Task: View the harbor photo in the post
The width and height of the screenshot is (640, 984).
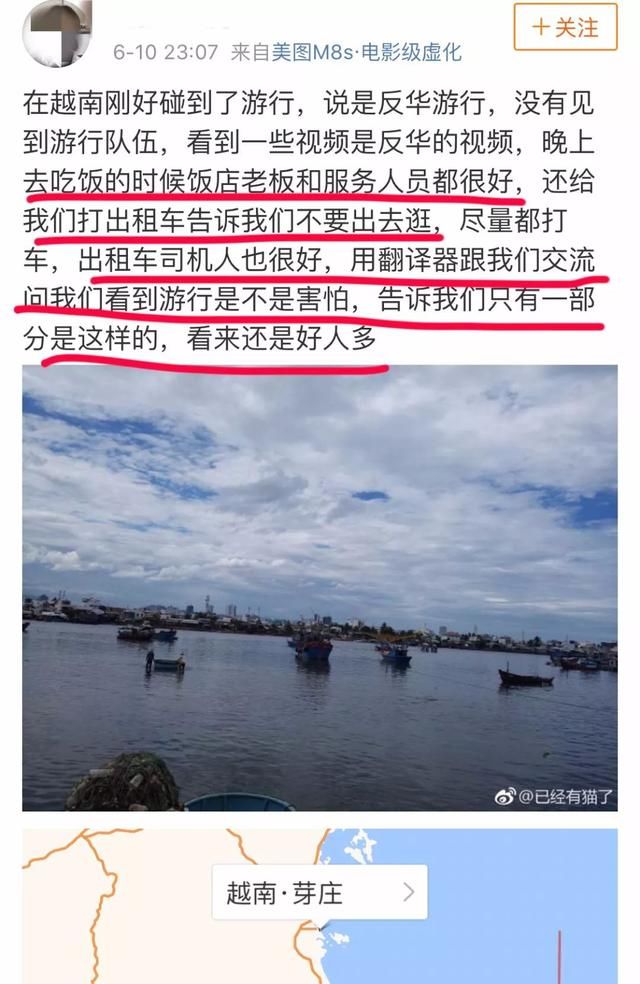Action: (x=320, y=587)
